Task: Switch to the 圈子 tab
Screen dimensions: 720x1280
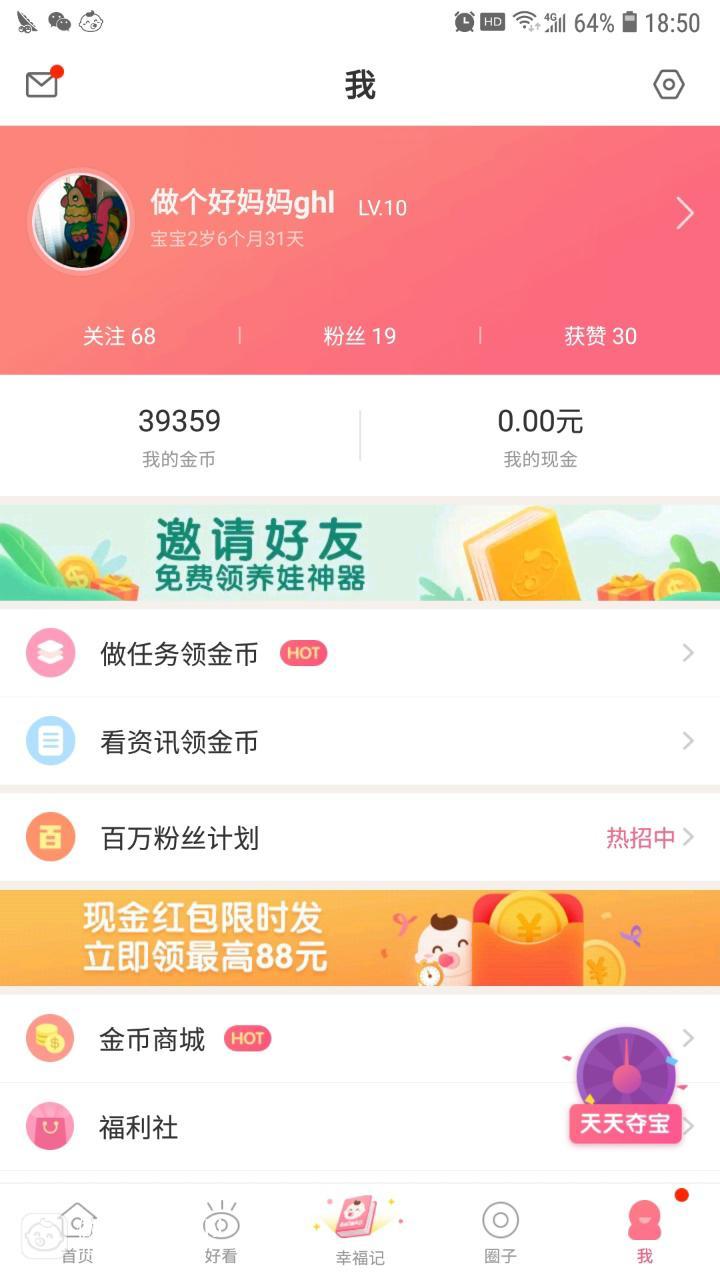Action: click(500, 1233)
